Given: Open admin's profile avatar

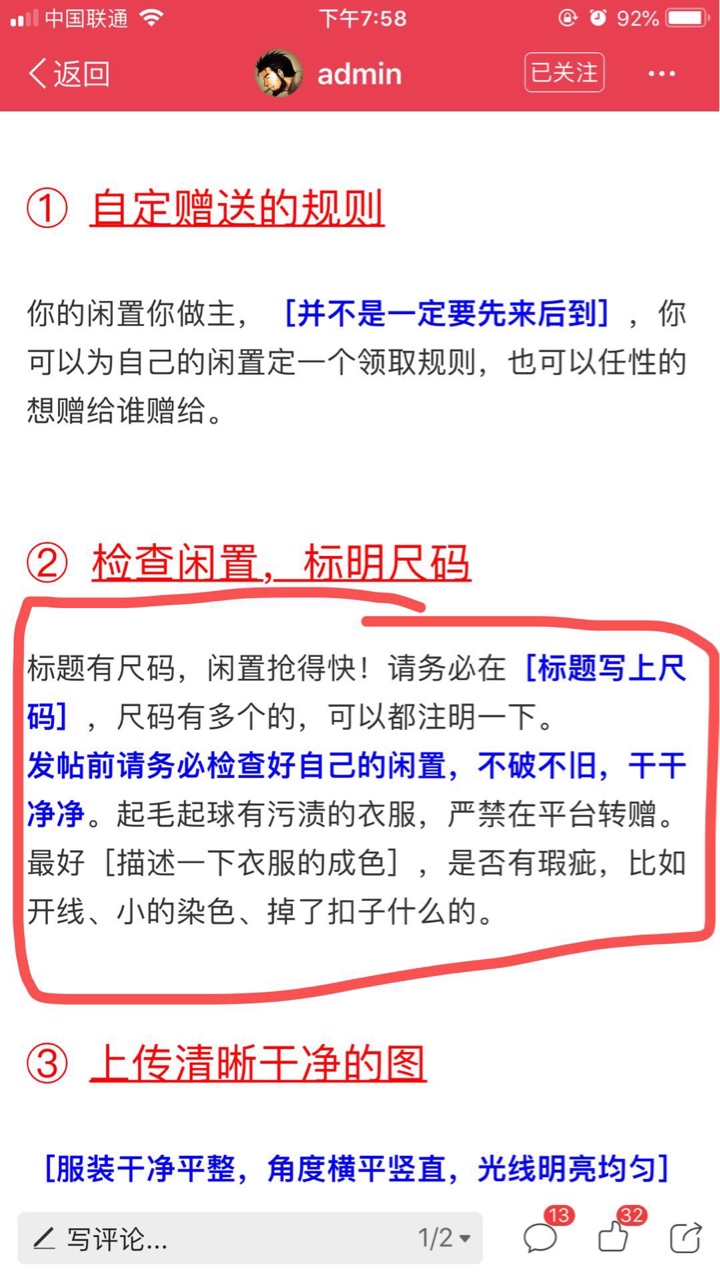Looking at the screenshot, I should 279,74.
